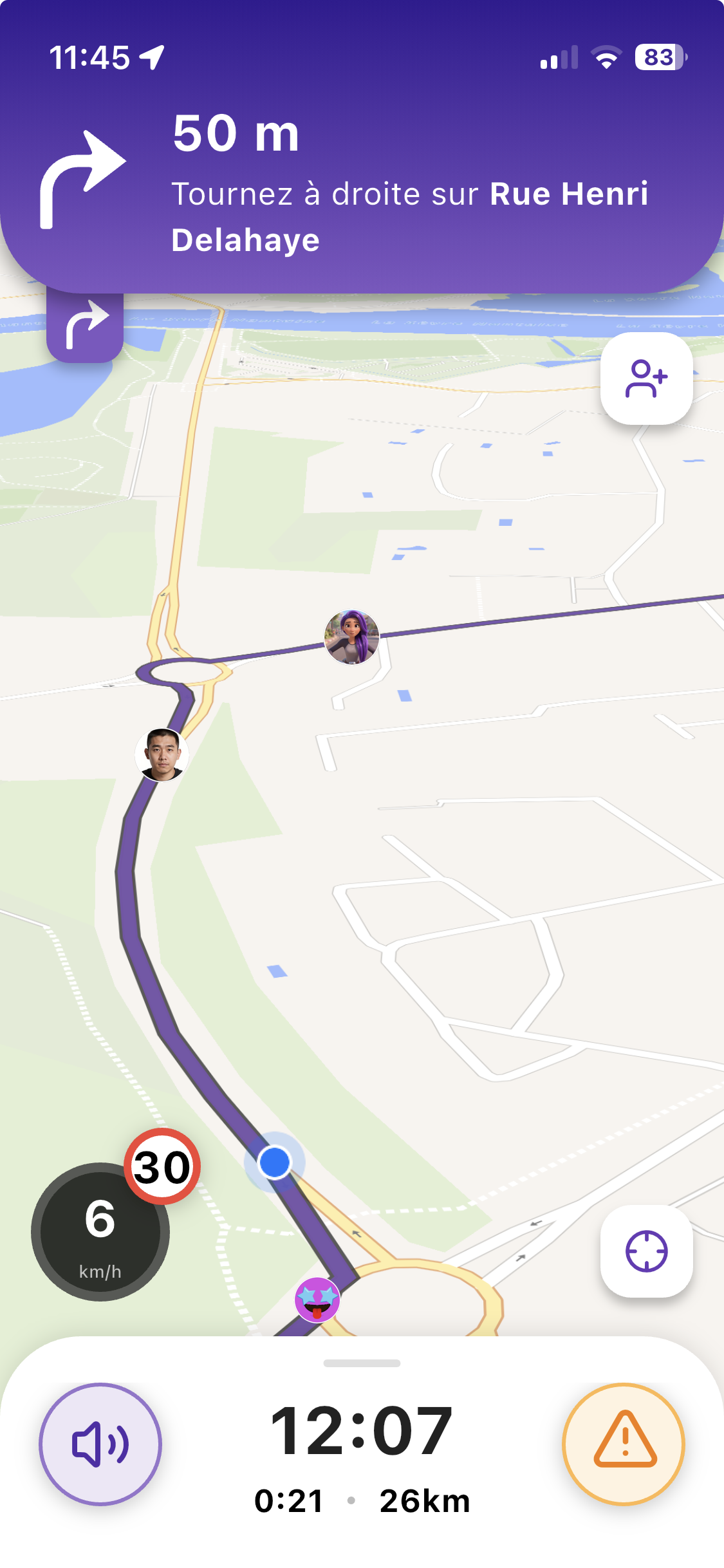The height and width of the screenshot is (1568, 724).
Task: Tap the 0:21 remaining time label
Action: pyautogui.click(x=288, y=1500)
